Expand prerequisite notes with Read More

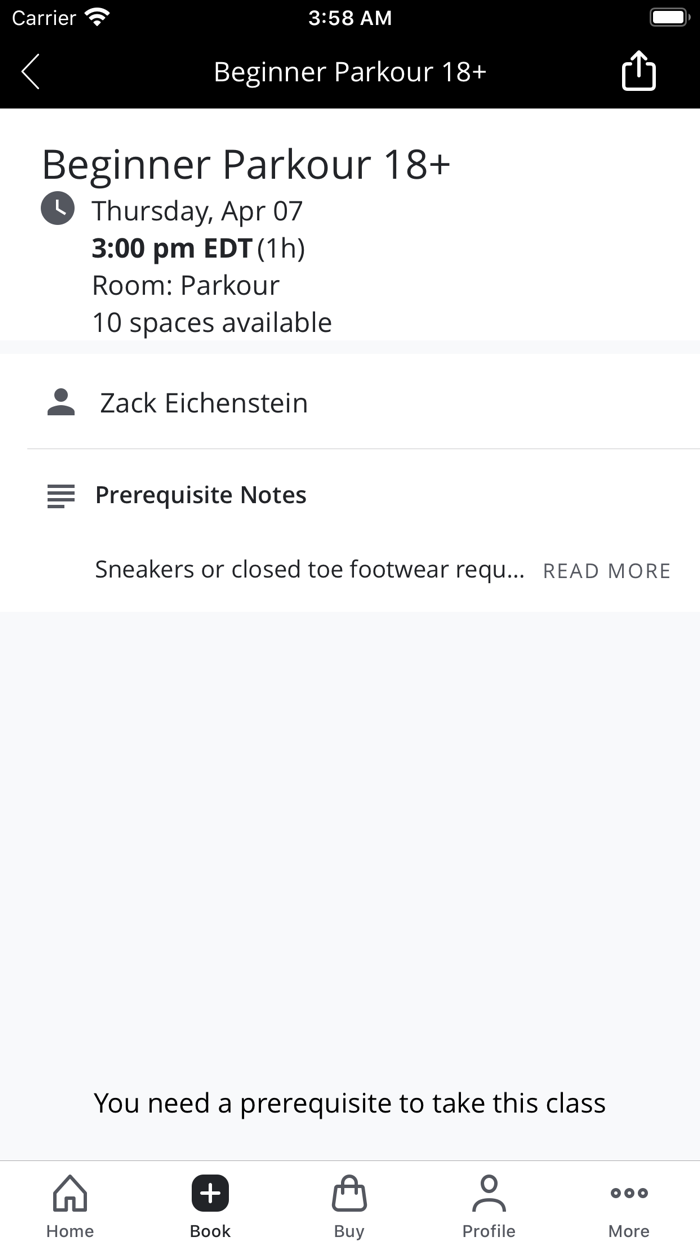[606, 571]
